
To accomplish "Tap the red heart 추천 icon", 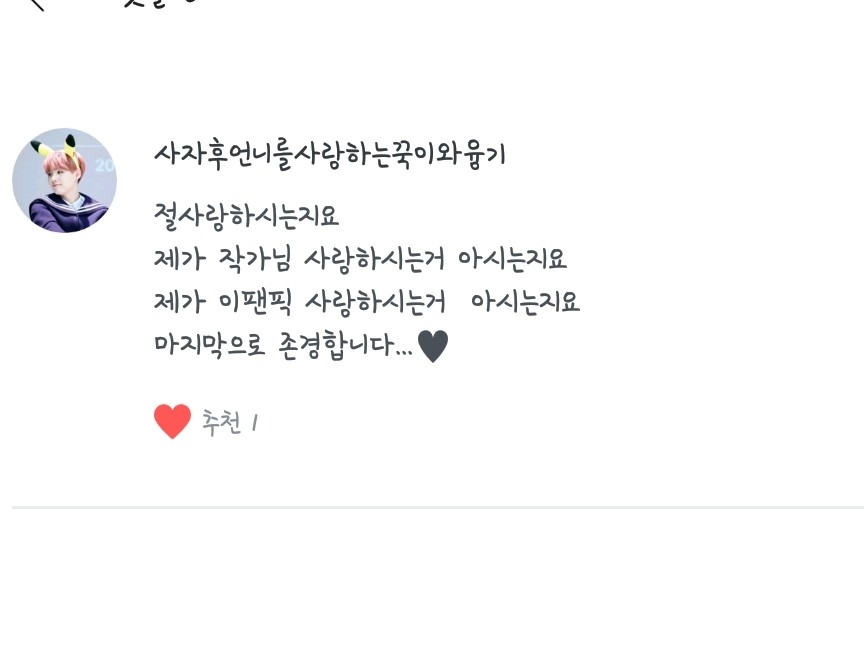I will click(x=172, y=422).
